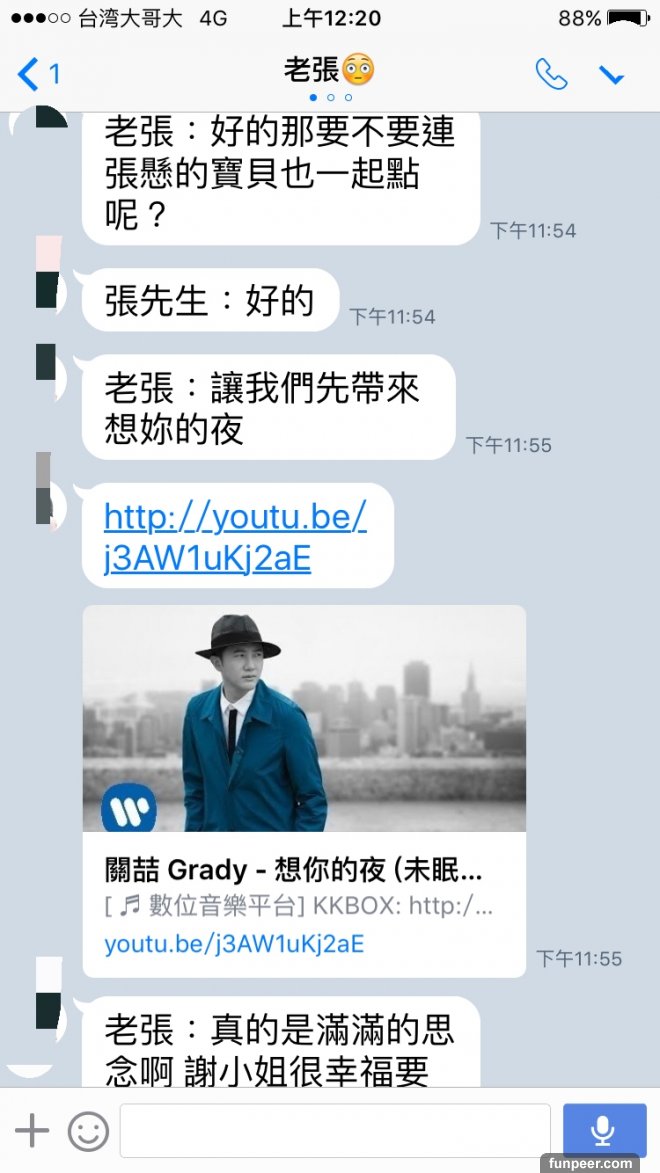Focus the message text input field
This screenshot has height=1173, width=660.
coord(335,1131)
